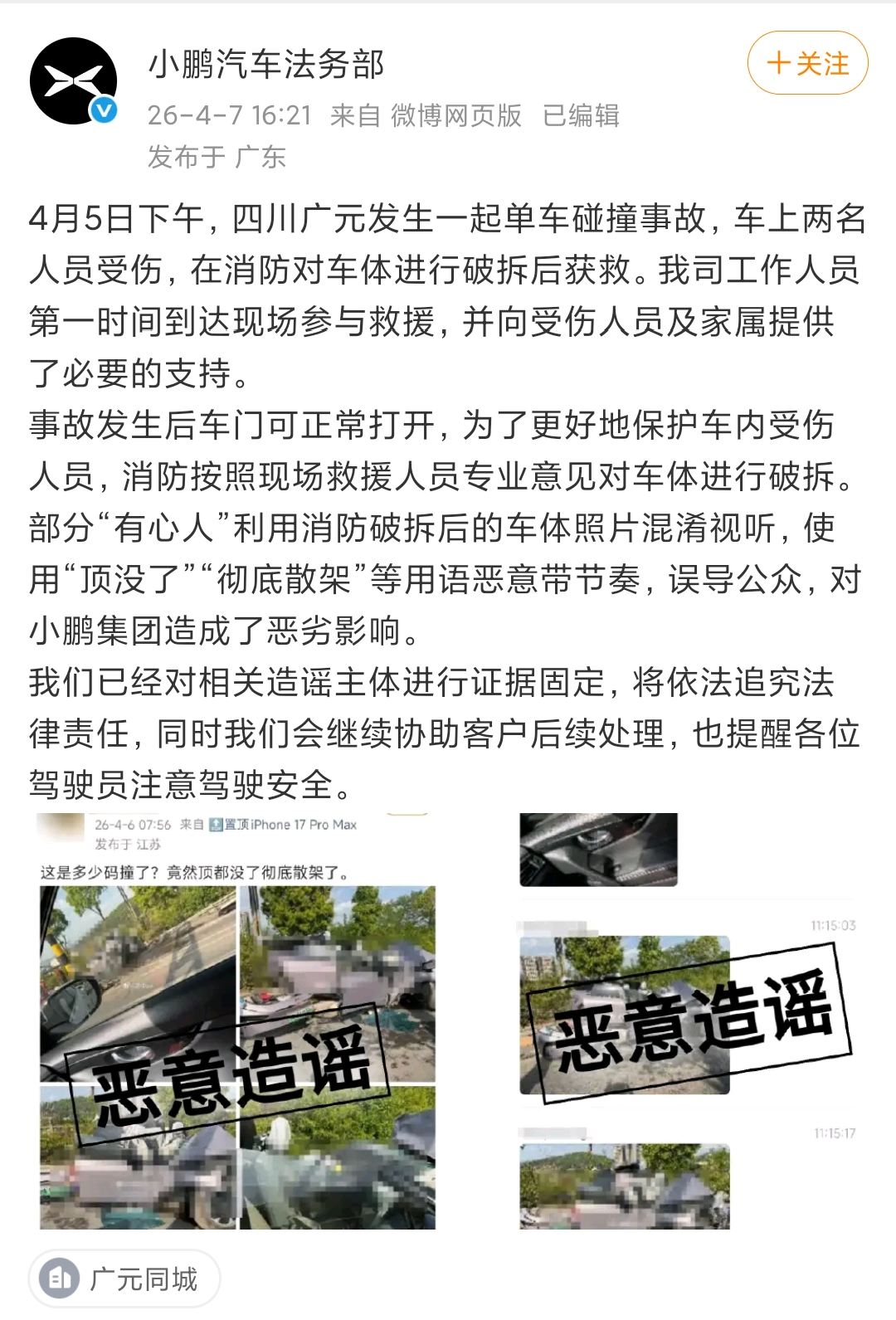Open the 广元同城 topic chip

pyautogui.click(x=124, y=1279)
